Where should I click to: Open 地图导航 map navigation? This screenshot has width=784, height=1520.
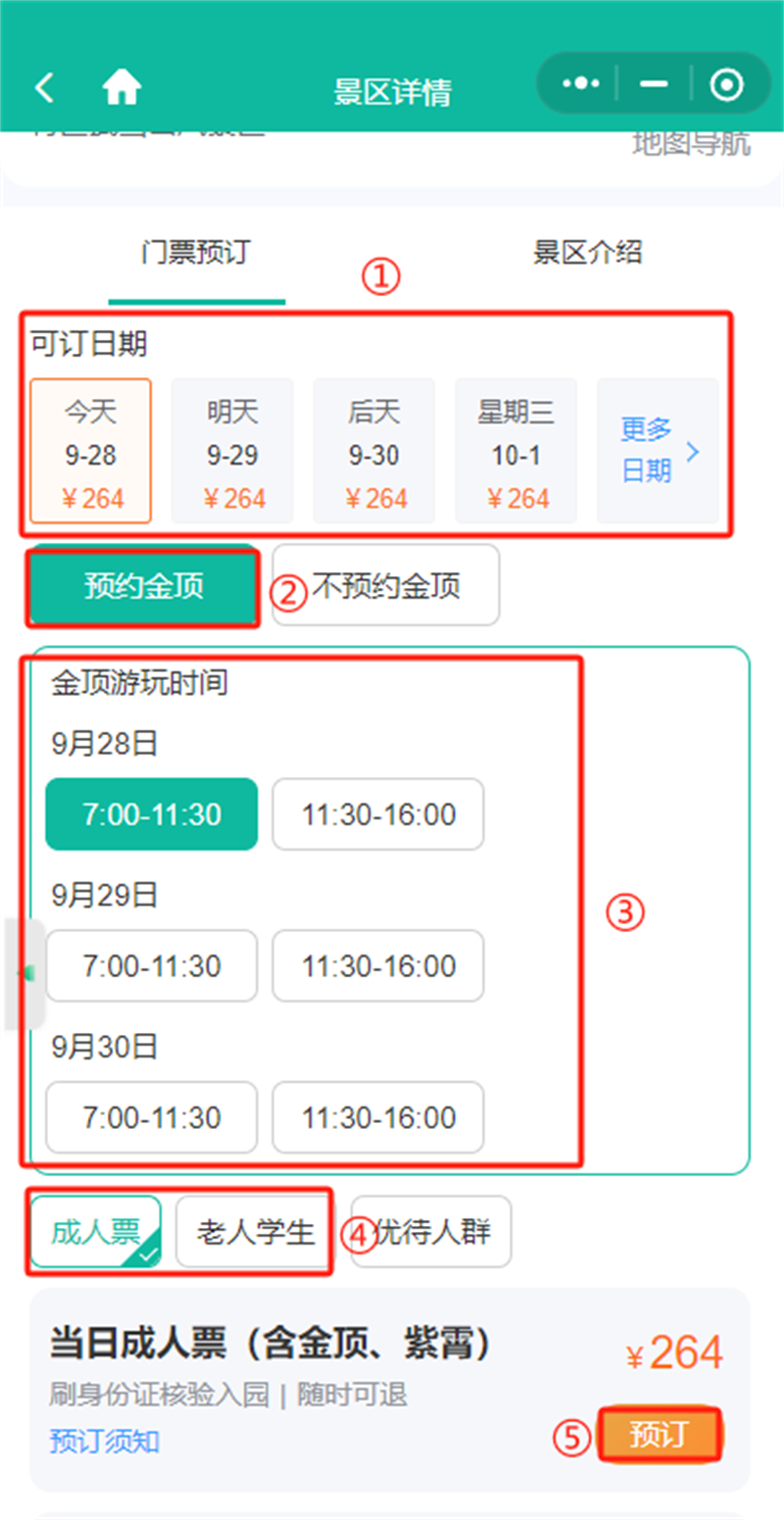pyautogui.click(x=691, y=145)
